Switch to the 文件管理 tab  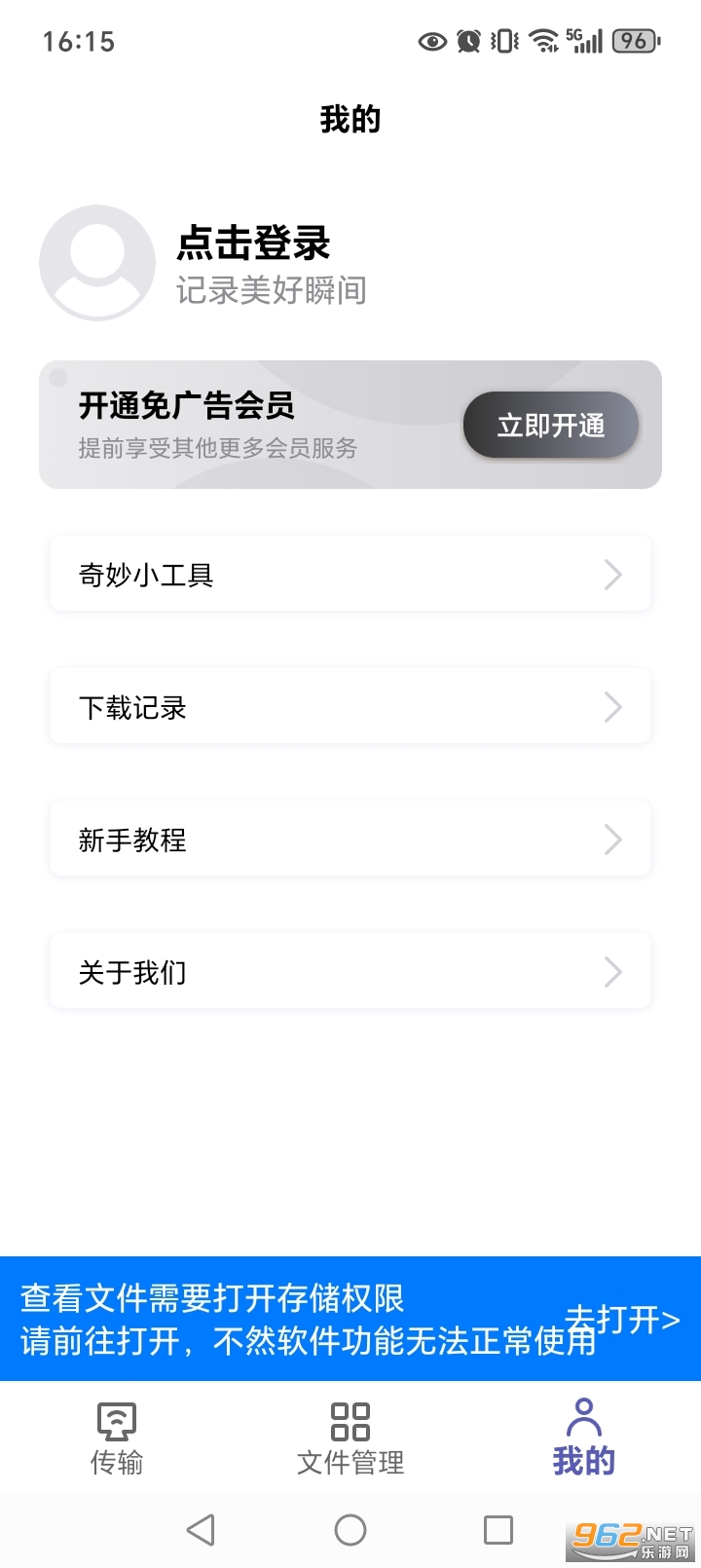tap(350, 1461)
